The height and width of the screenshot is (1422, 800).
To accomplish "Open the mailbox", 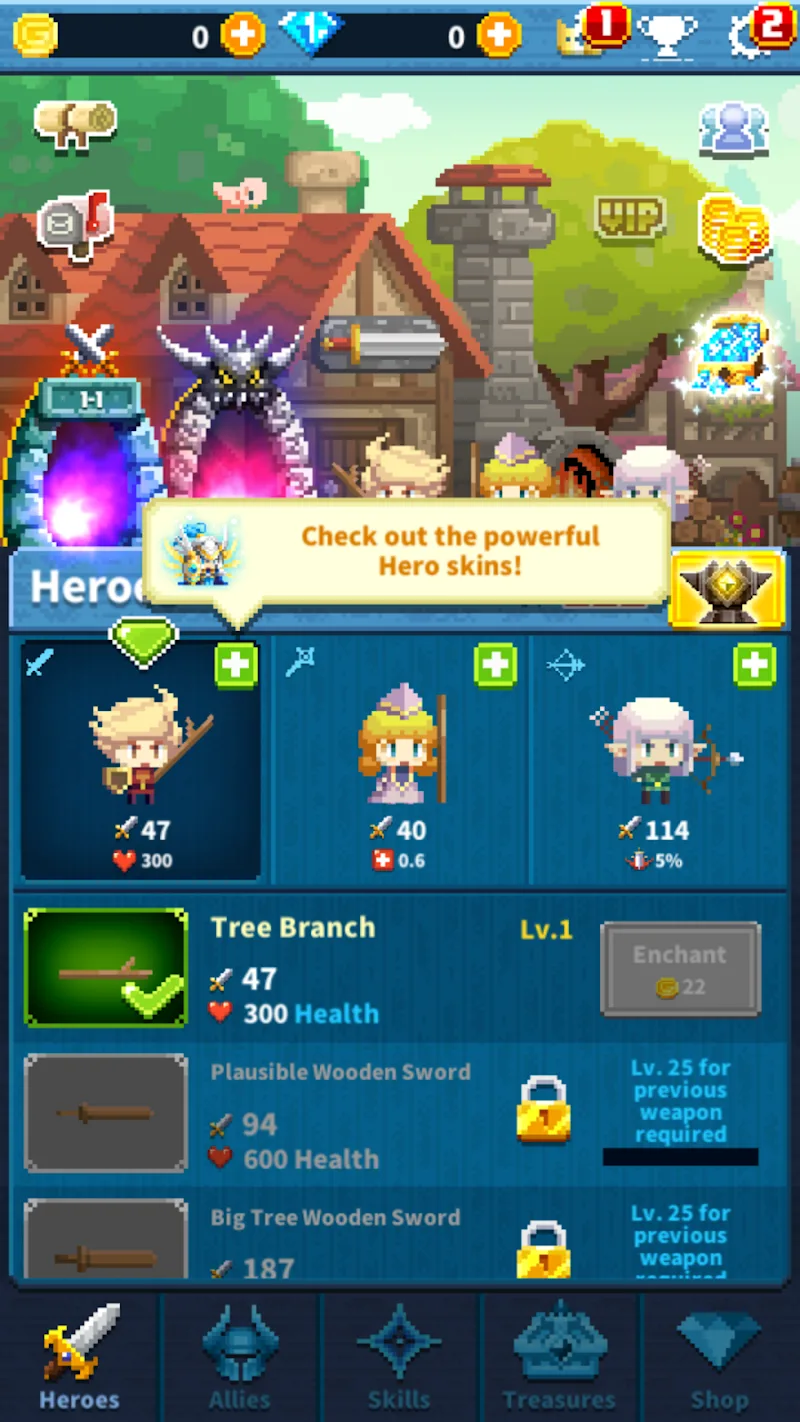I will click(73, 223).
